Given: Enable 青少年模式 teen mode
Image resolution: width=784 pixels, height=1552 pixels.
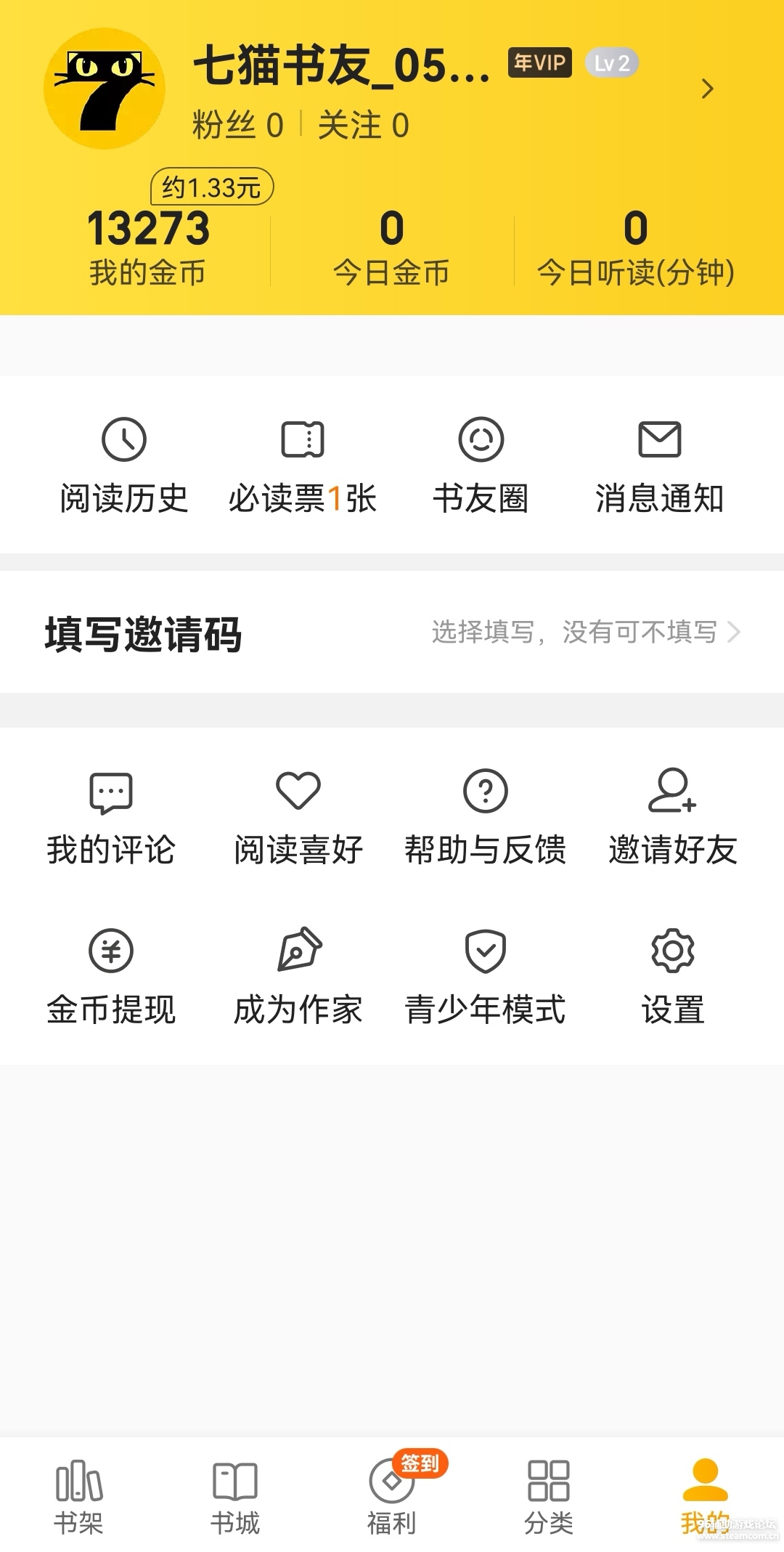Looking at the screenshot, I should (x=486, y=977).
